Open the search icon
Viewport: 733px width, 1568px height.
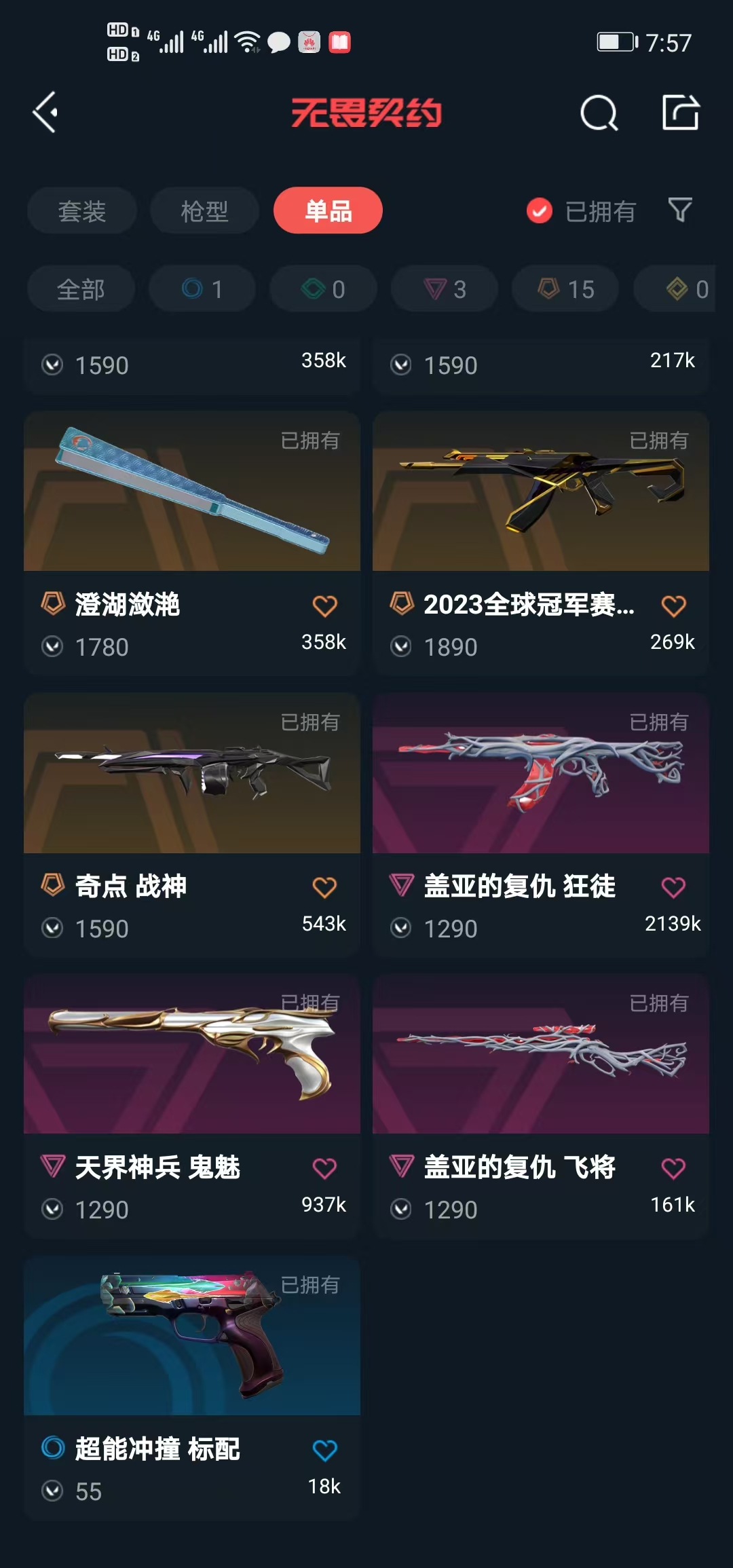pos(599,113)
